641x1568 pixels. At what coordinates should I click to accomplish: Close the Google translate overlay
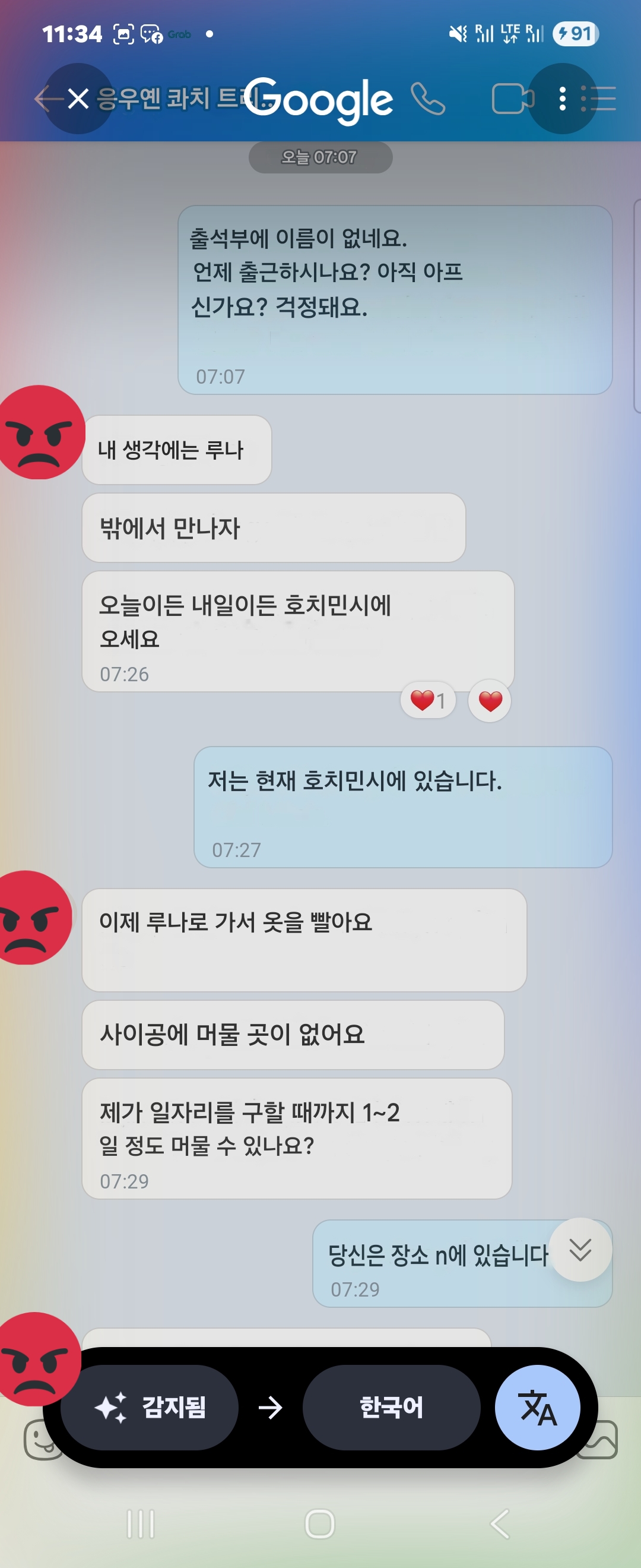click(x=78, y=98)
